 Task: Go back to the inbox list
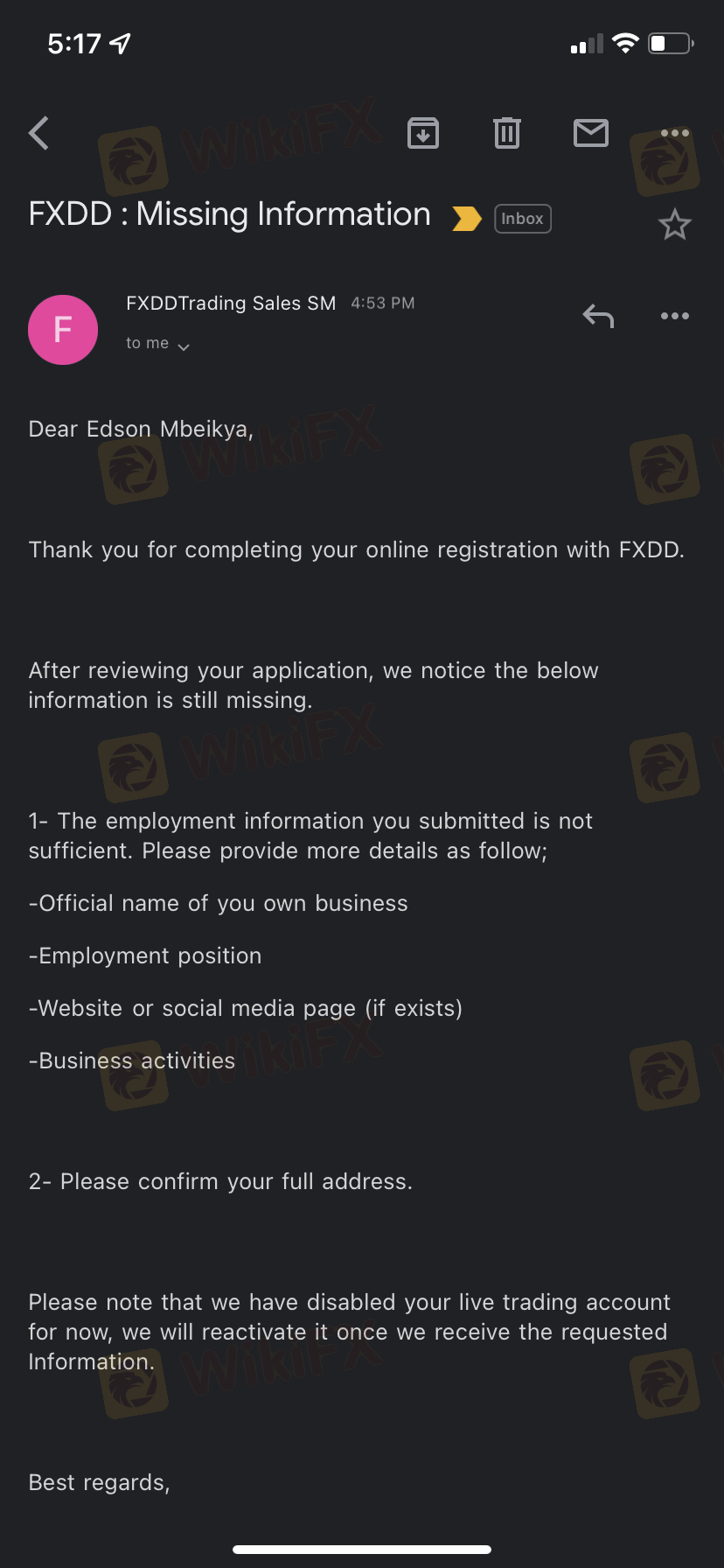coord(39,134)
